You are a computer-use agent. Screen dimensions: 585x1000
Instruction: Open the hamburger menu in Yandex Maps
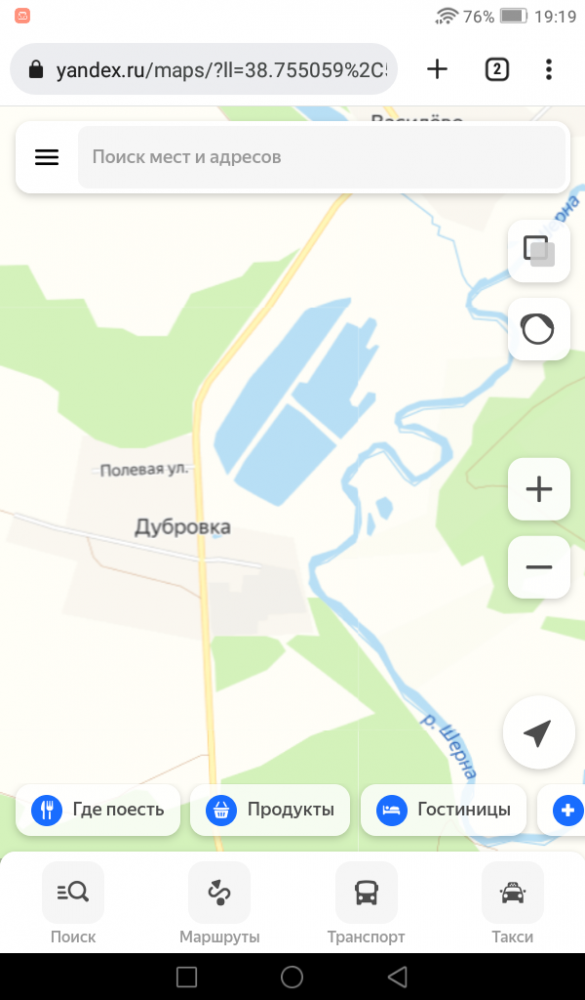47,157
